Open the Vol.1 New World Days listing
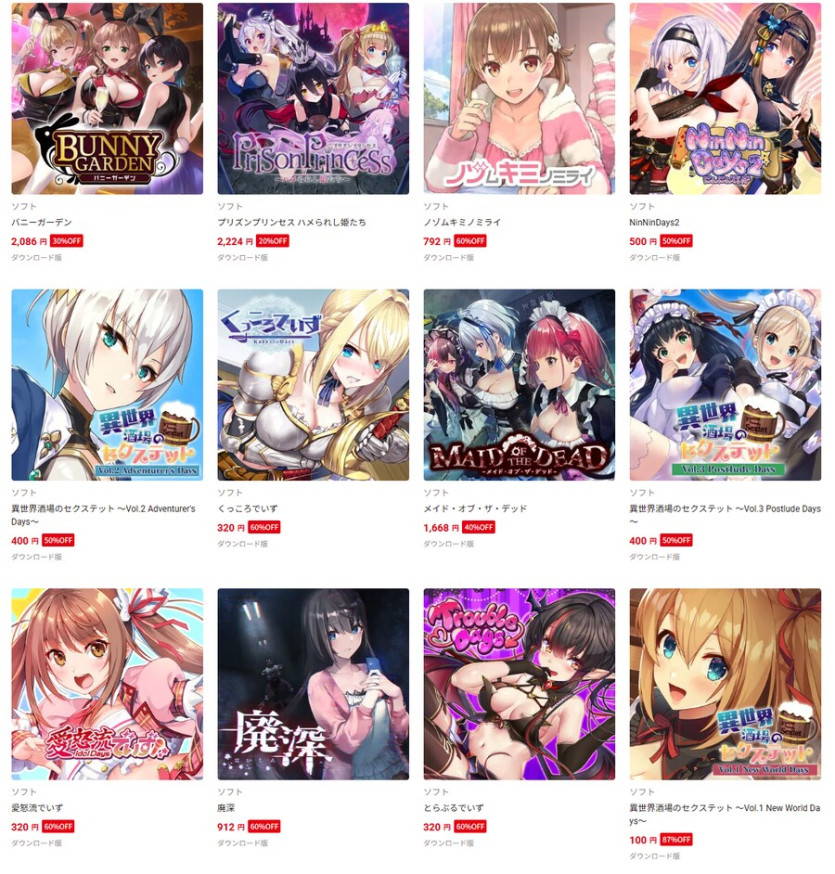The image size is (835, 874). (x=725, y=684)
